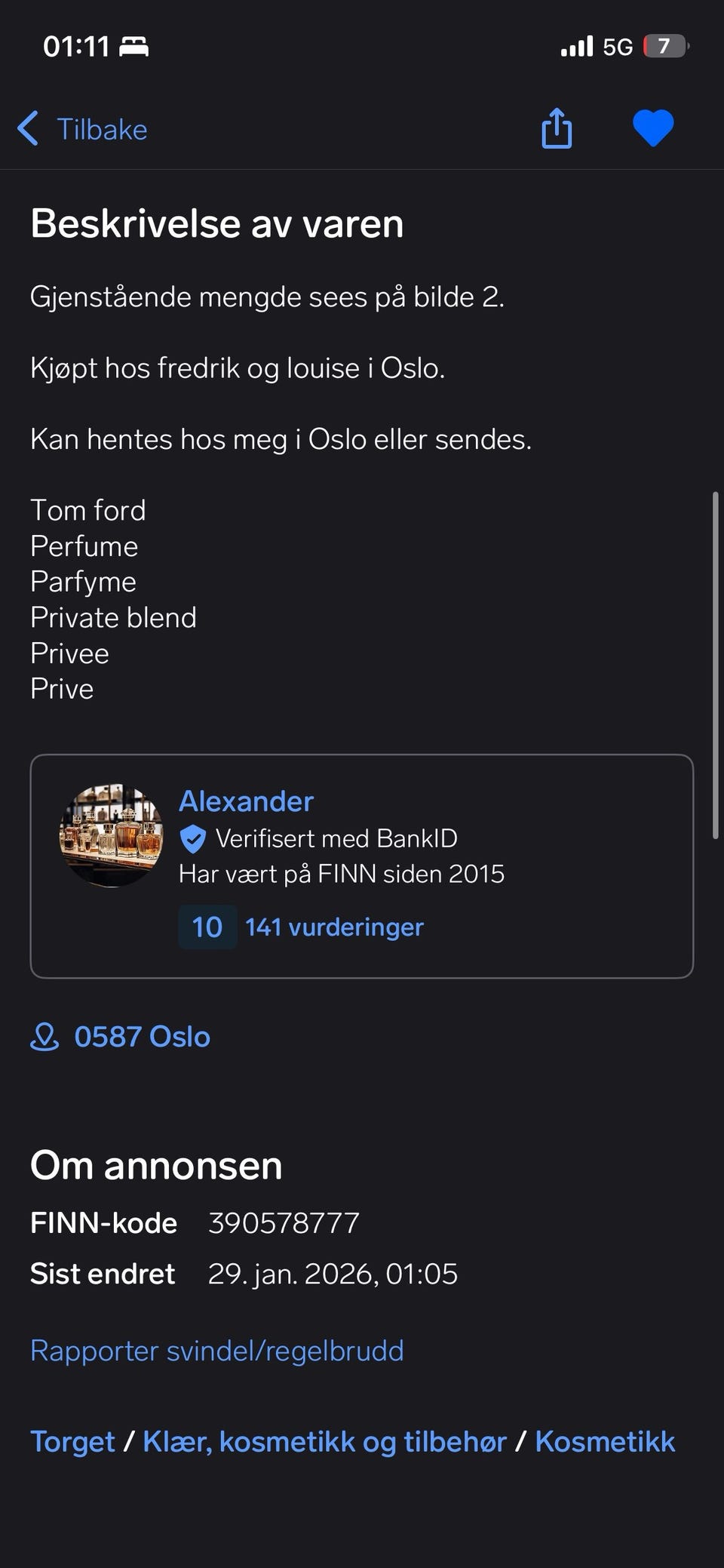
Task: Tap the share icon at top
Action: pyautogui.click(x=556, y=128)
